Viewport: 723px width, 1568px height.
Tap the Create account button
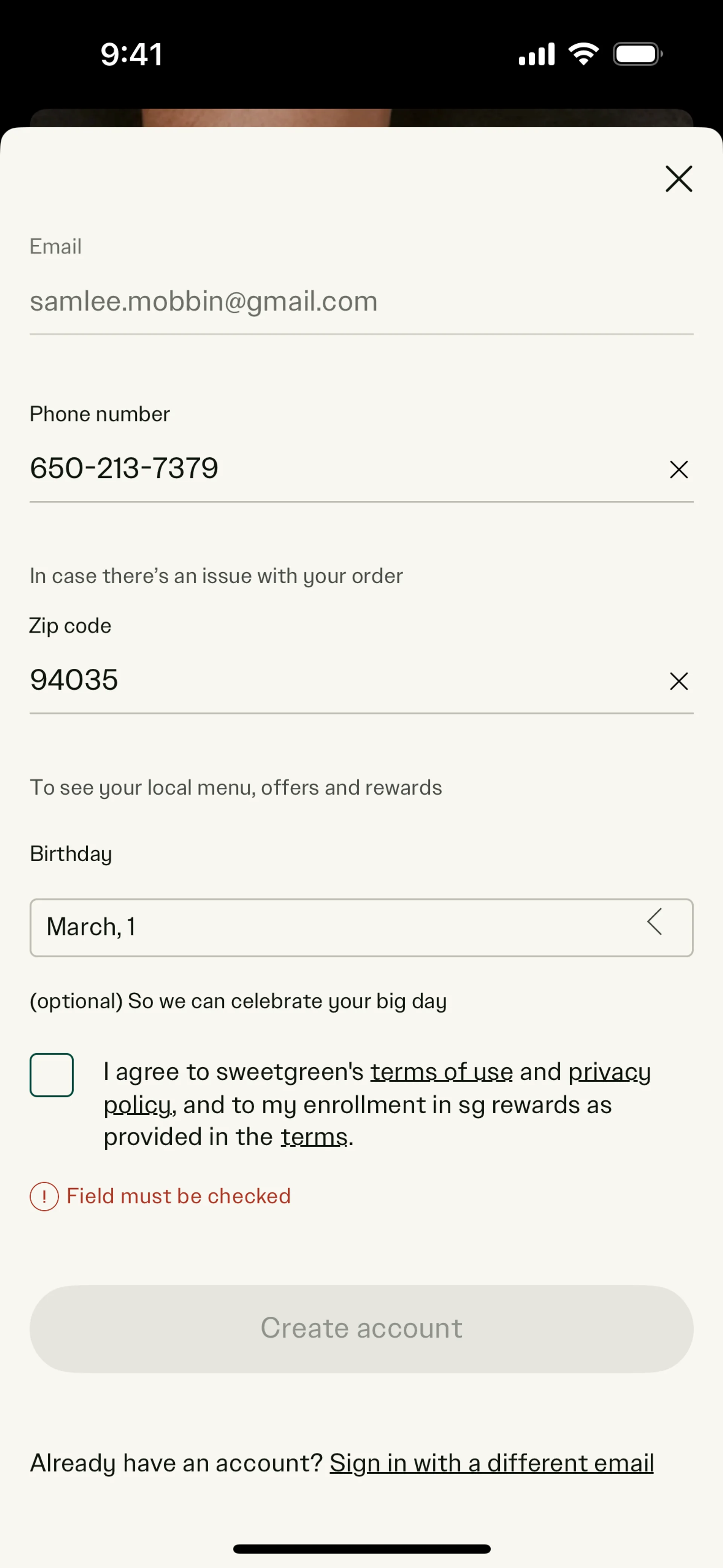tap(361, 1328)
